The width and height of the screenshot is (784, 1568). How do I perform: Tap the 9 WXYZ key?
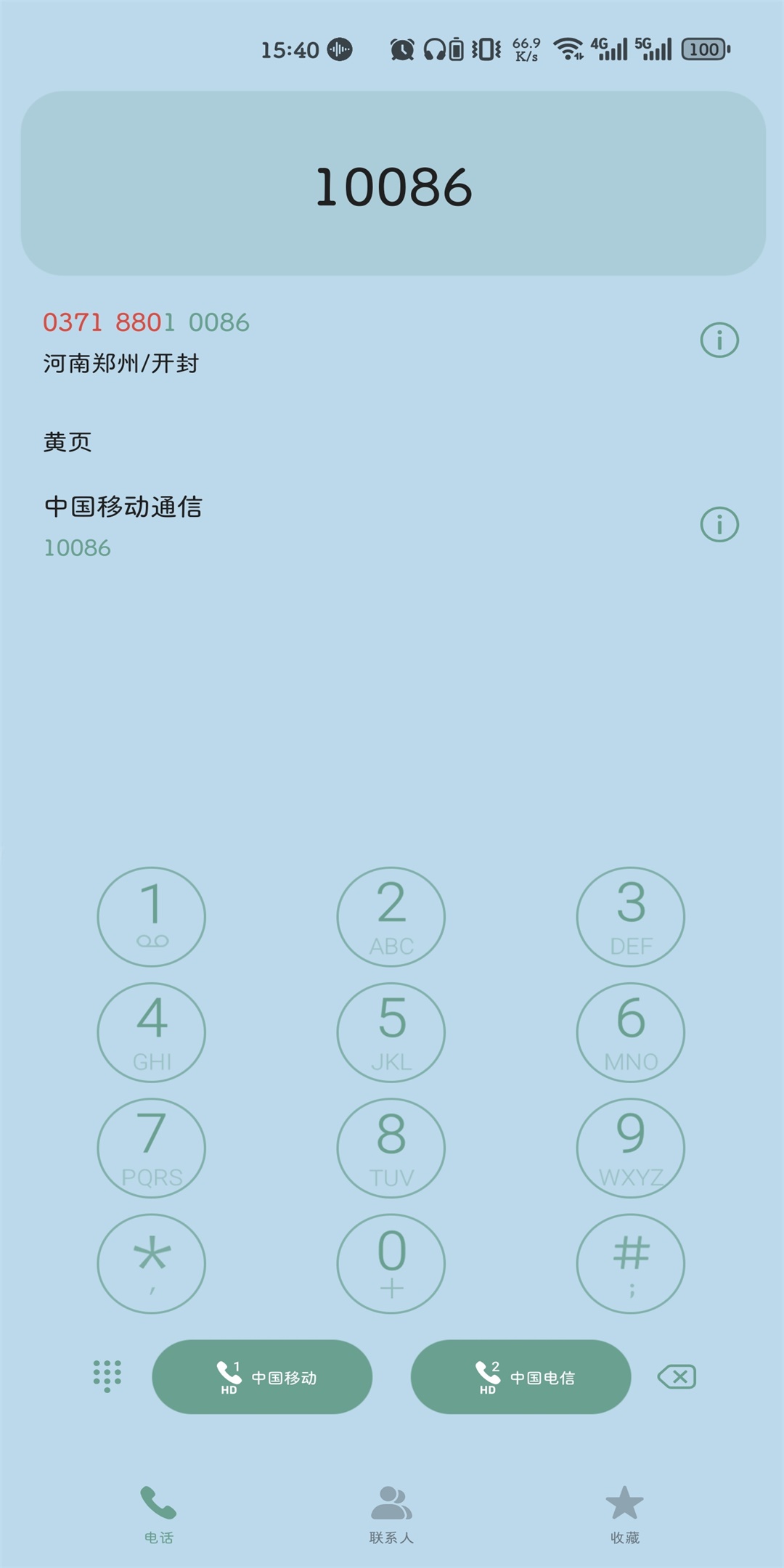[630, 1147]
